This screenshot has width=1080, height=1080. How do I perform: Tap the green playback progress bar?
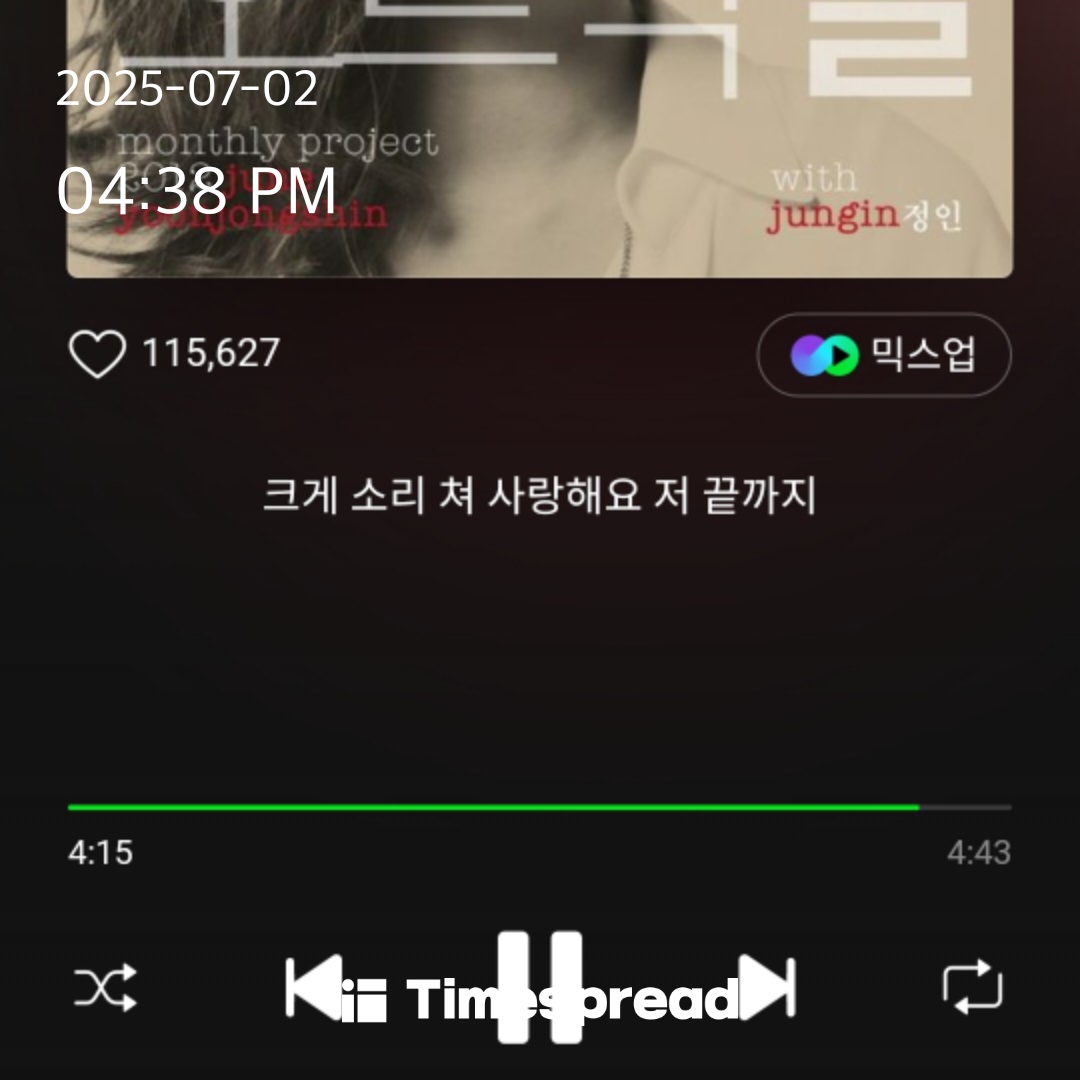(x=493, y=806)
